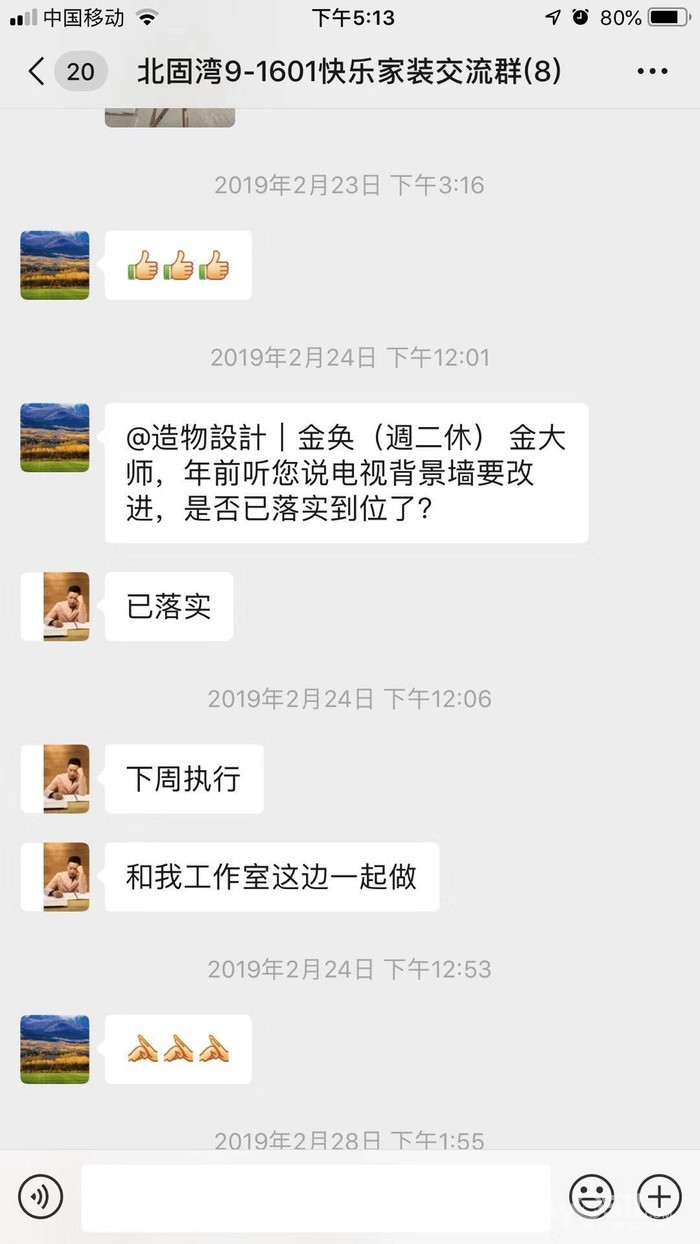Open the group chat overflow menu

point(652,72)
